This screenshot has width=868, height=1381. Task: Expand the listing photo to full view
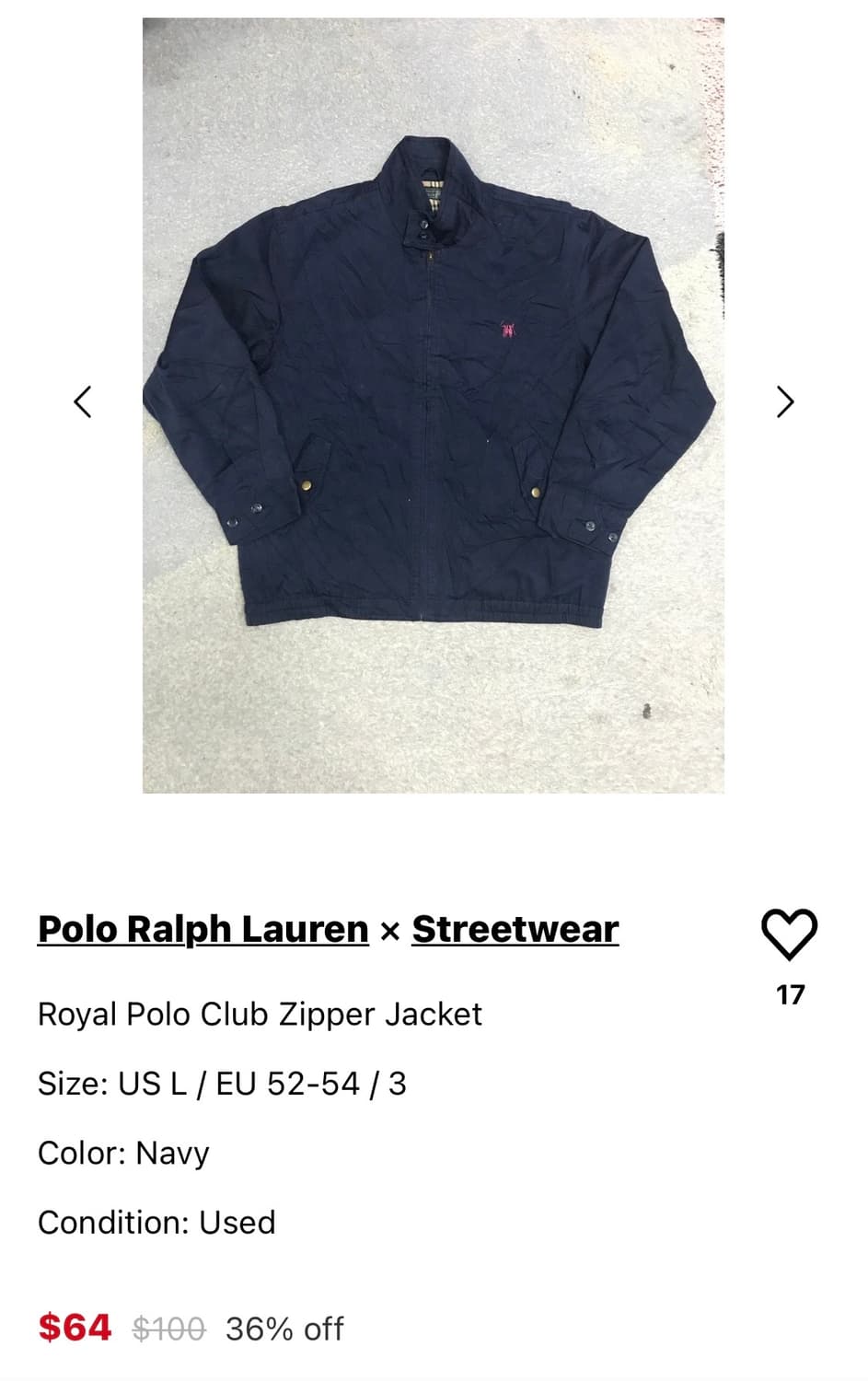pyautogui.click(x=434, y=405)
